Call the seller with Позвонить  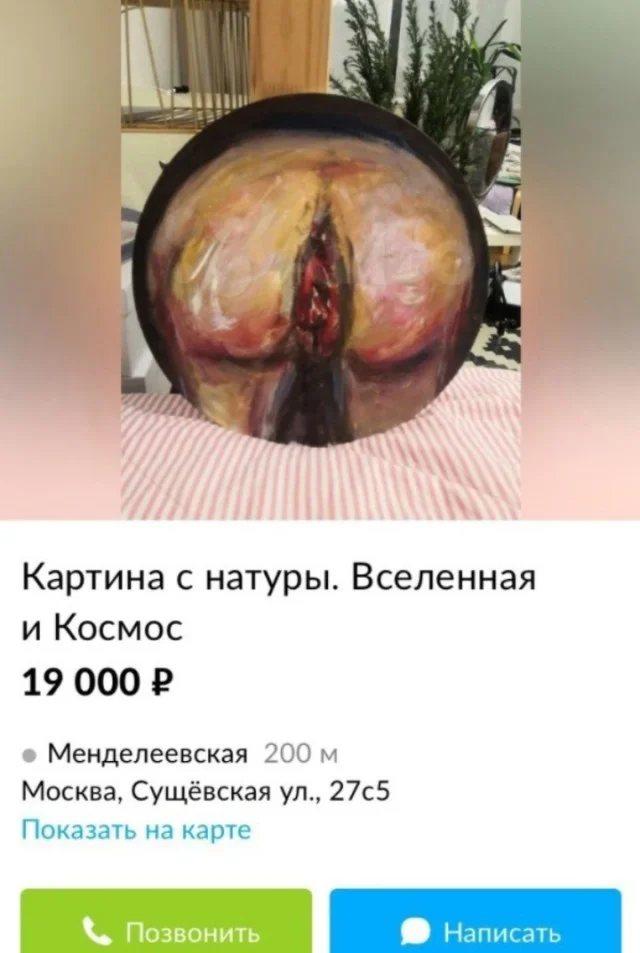click(167, 924)
